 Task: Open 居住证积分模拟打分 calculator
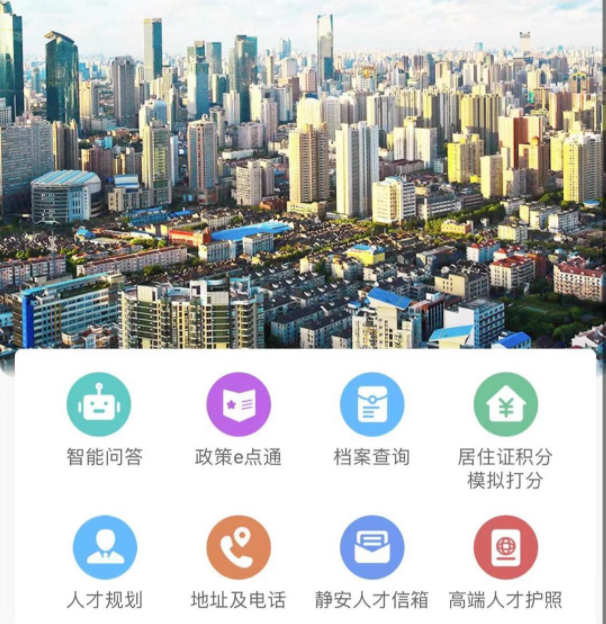tap(505, 405)
